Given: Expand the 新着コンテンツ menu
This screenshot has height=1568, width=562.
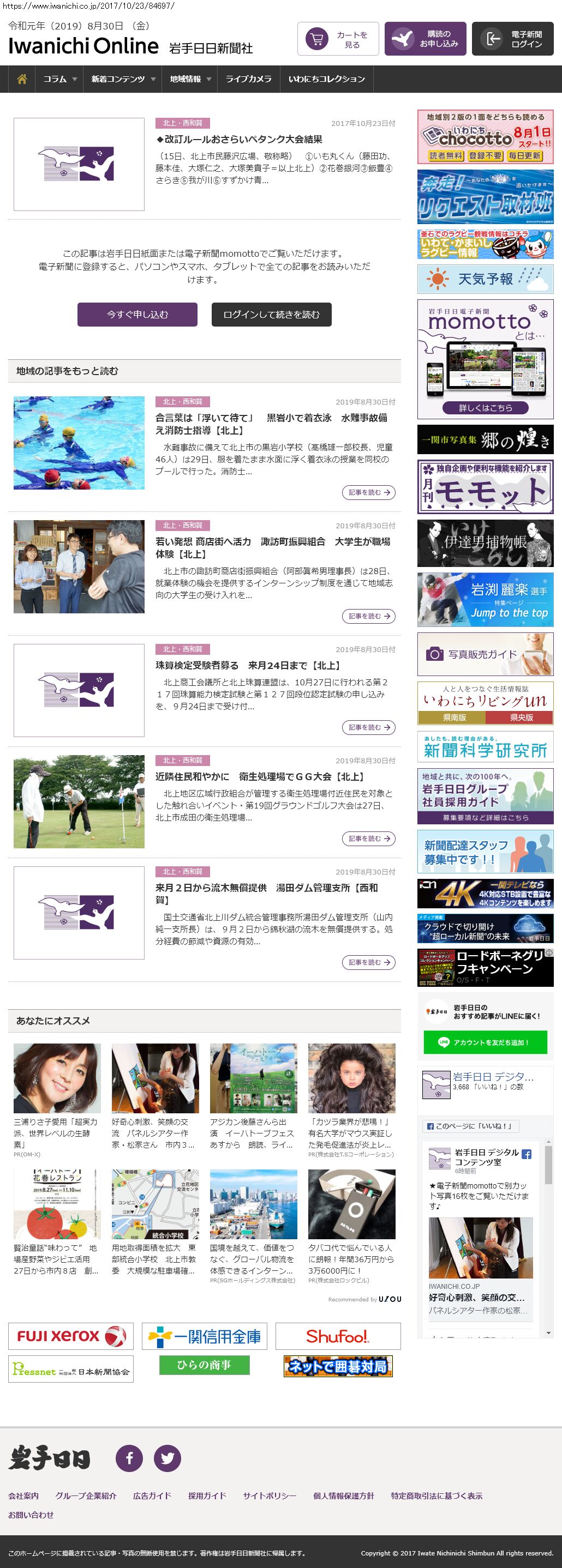Looking at the screenshot, I should pos(123,79).
